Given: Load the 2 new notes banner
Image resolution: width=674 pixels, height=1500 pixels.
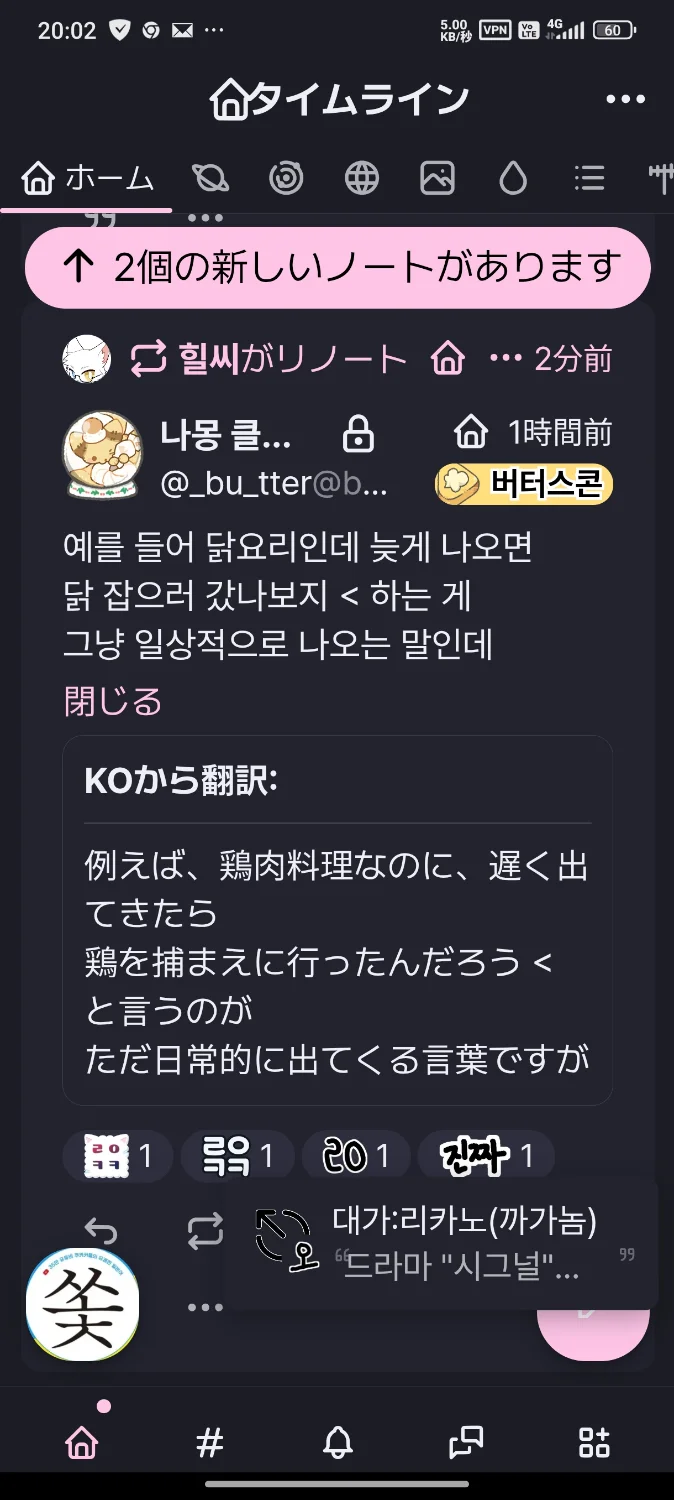Looking at the screenshot, I should pos(337,267).
